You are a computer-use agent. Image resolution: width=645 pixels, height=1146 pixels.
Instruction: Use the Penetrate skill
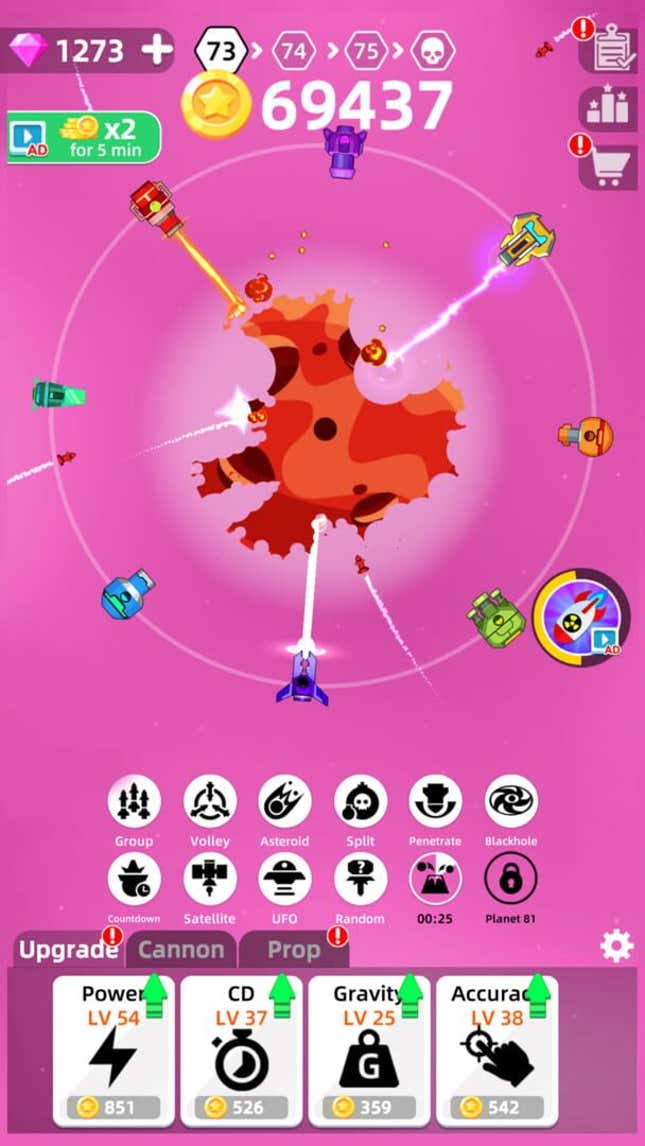[436, 802]
